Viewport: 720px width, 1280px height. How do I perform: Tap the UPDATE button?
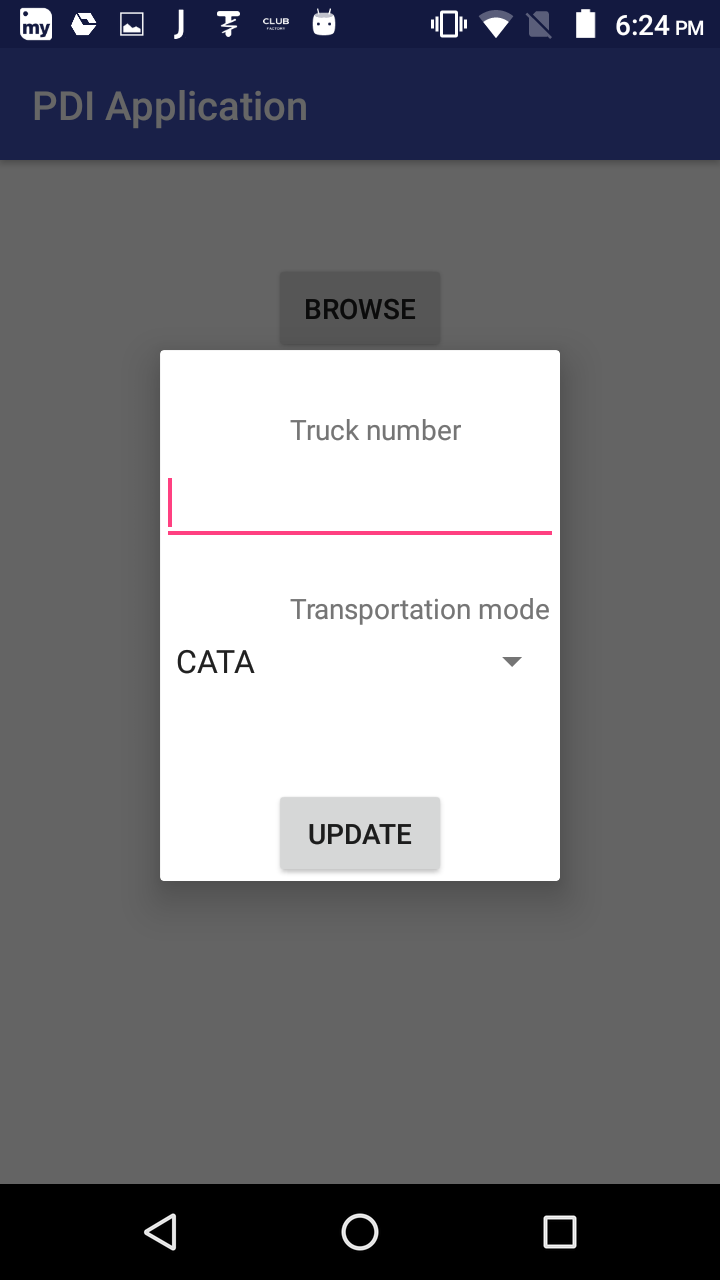(x=360, y=833)
